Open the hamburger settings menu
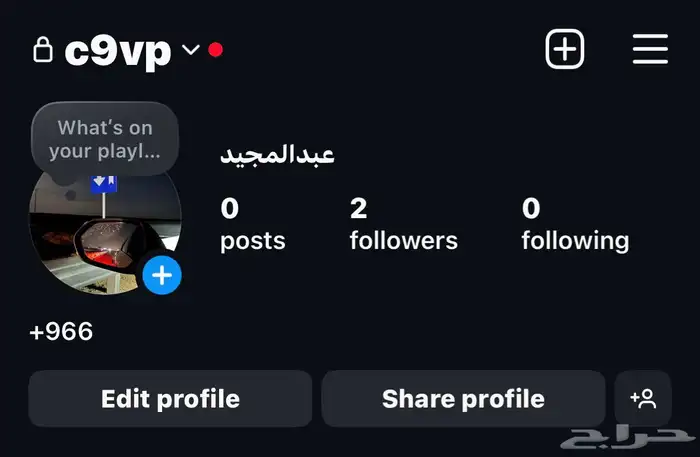Screen dimensions: 700x457 tap(650, 49)
